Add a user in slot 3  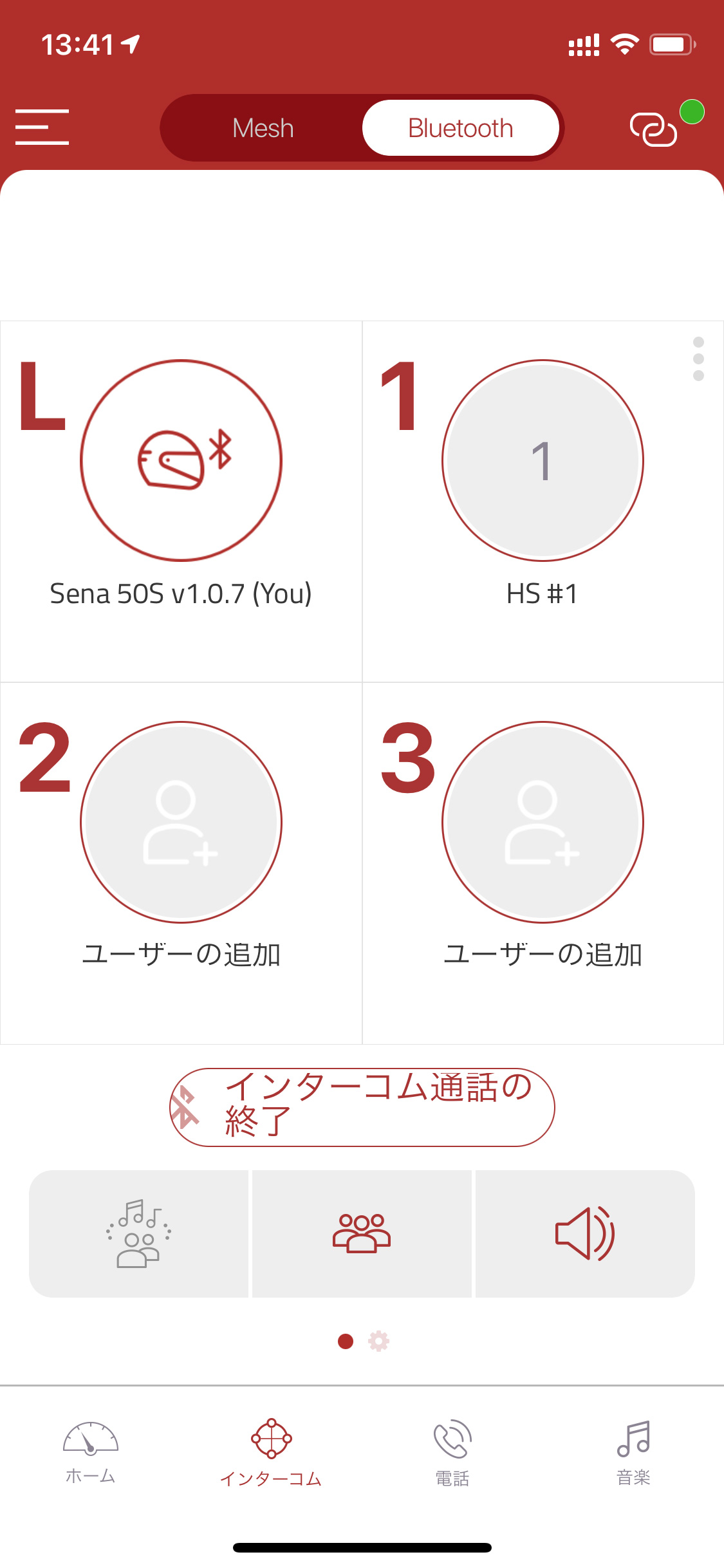tap(543, 823)
